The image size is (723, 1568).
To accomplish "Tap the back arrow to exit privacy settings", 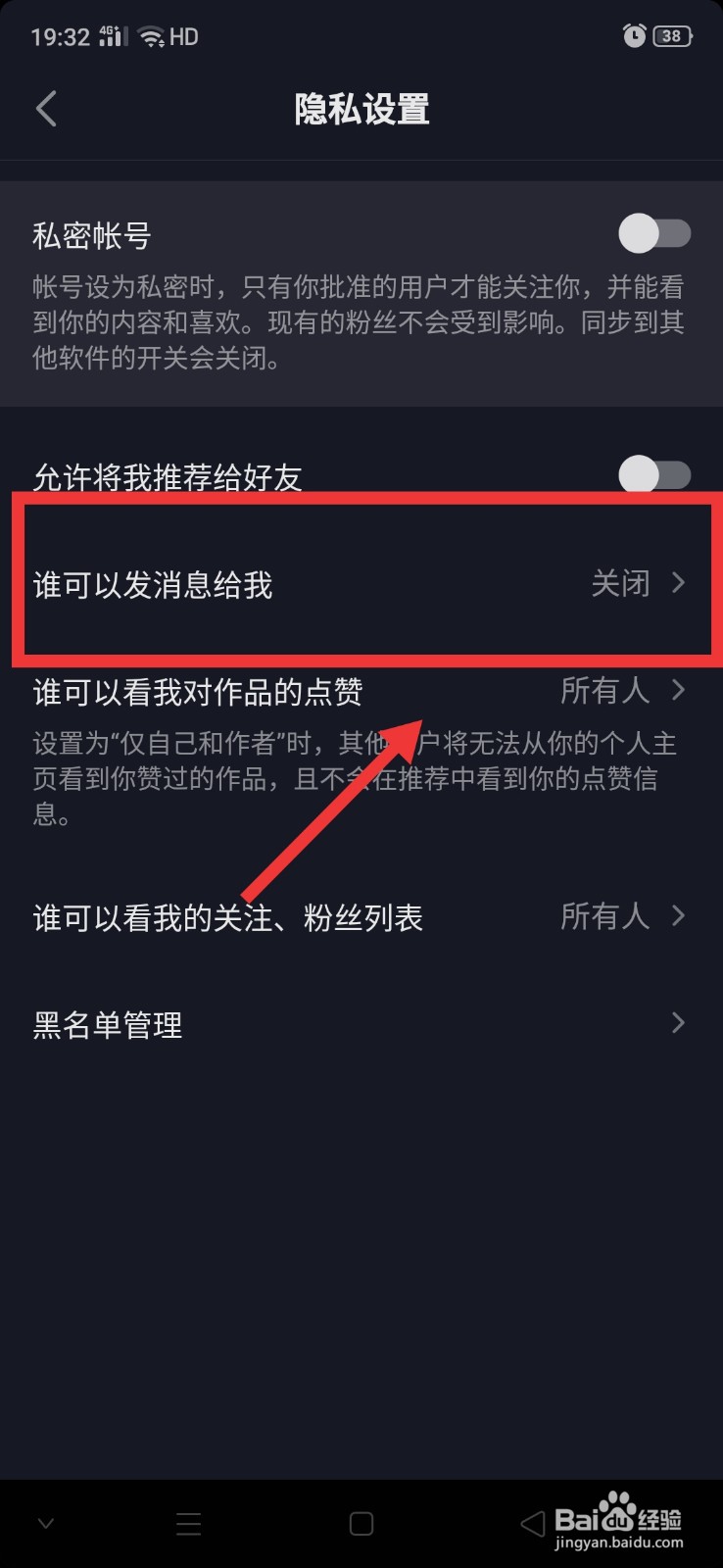I will tap(46, 109).
